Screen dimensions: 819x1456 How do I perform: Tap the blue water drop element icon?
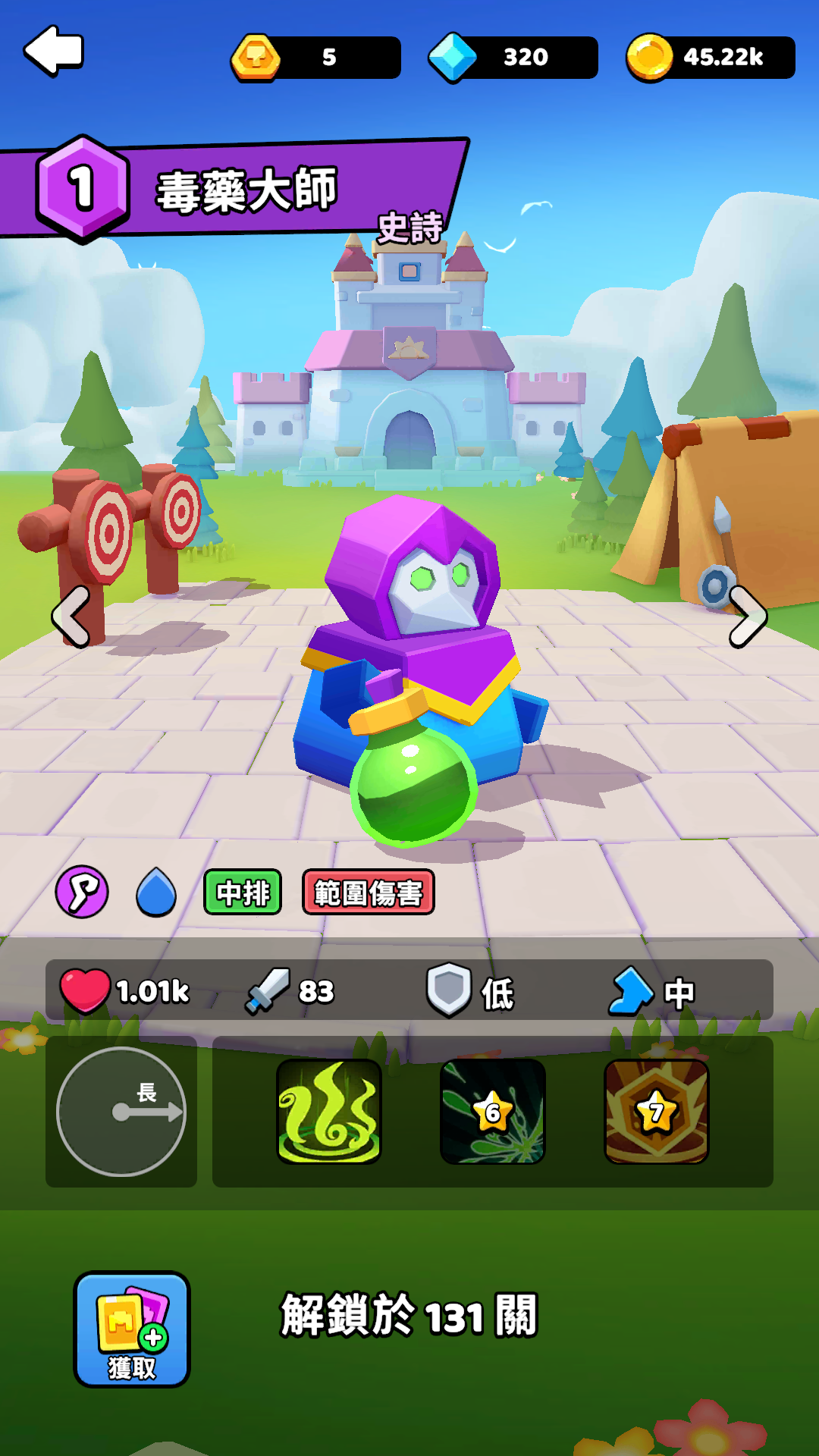point(156,892)
